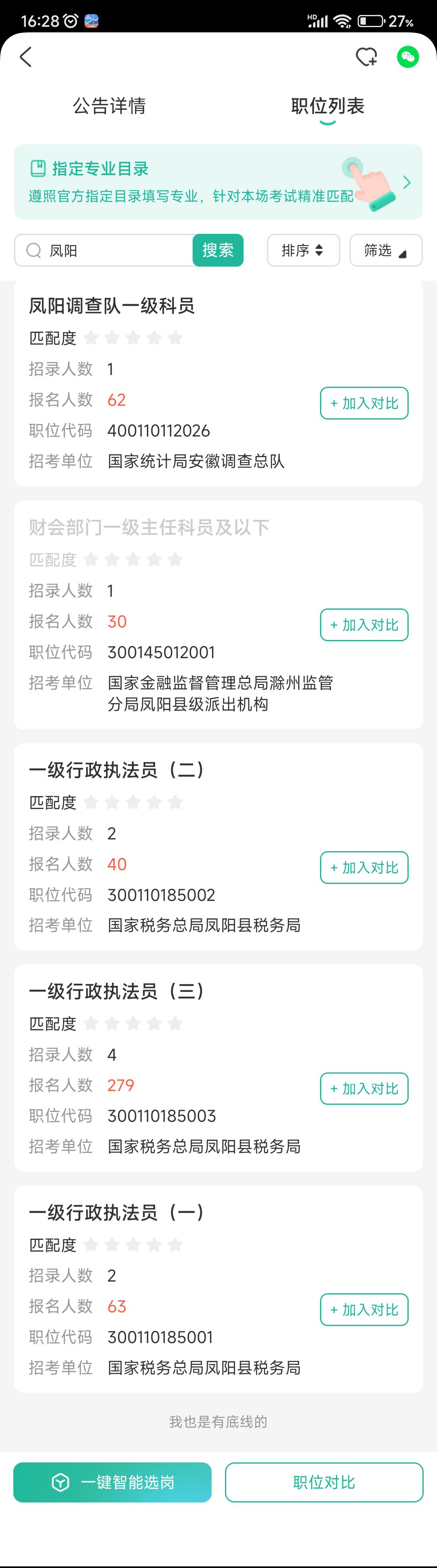Open the 排序 sorting dropdown
This screenshot has height=1568, width=437.
click(x=303, y=250)
